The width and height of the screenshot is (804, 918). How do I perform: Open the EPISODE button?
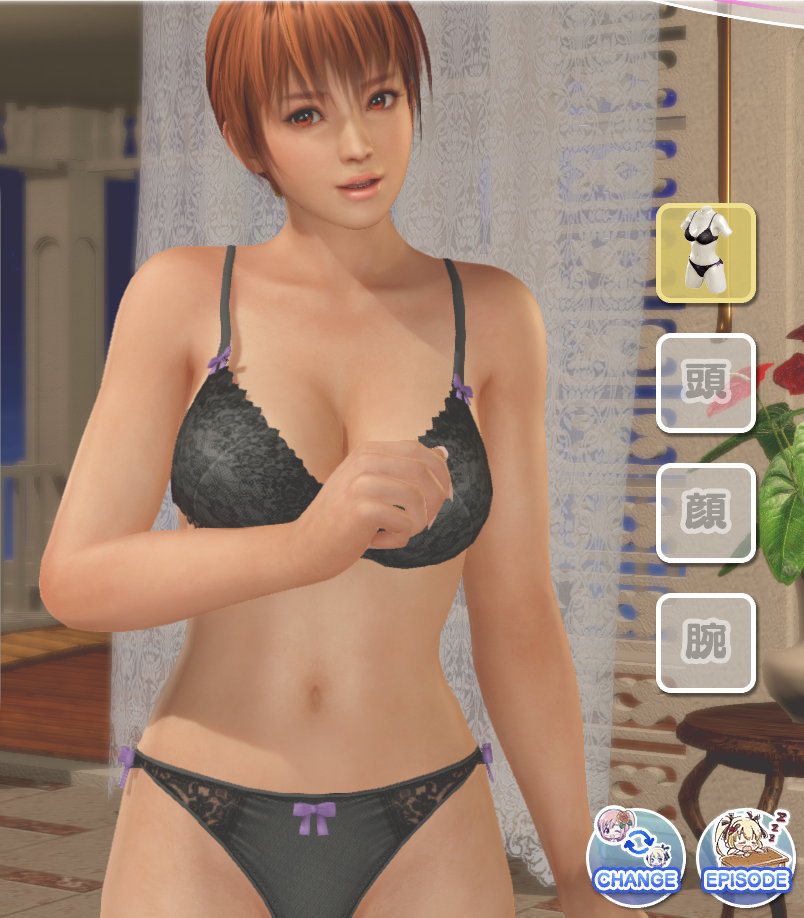pyautogui.click(x=746, y=854)
